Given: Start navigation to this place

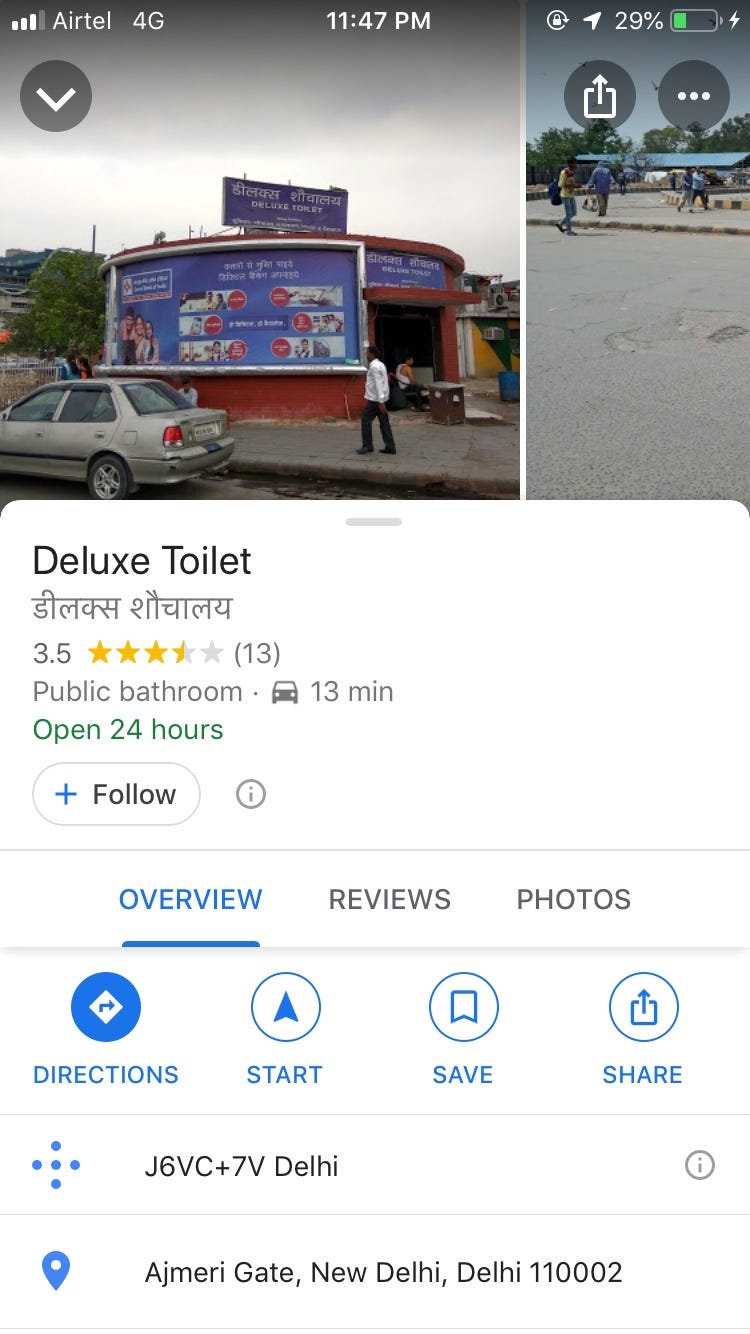Looking at the screenshot, I should pyautogui.click(x=285, y=1030).
